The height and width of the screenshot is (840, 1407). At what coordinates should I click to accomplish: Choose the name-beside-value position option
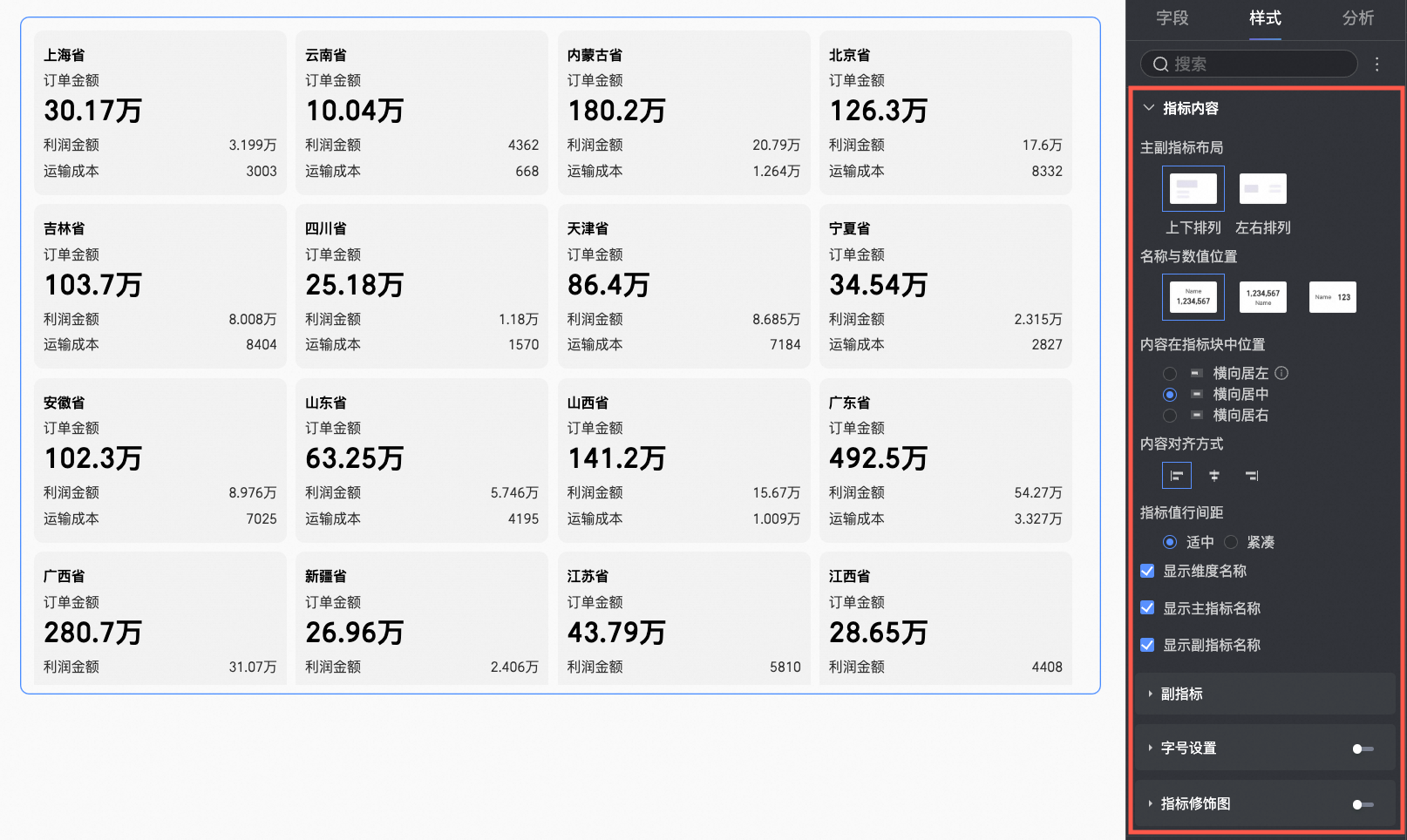click(x=1332, y=297)
